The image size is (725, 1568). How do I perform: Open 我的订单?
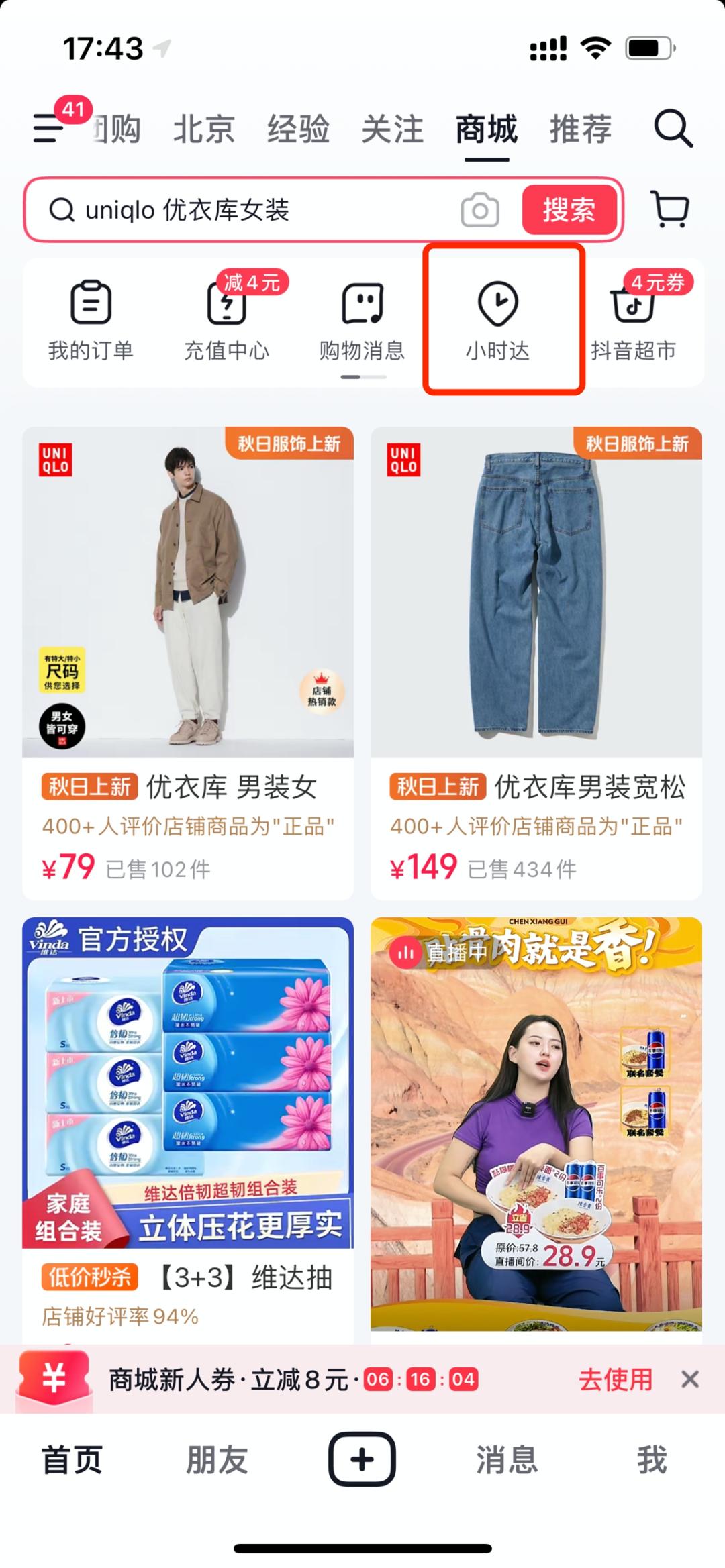pyautogui.click(x=91, y=321)
